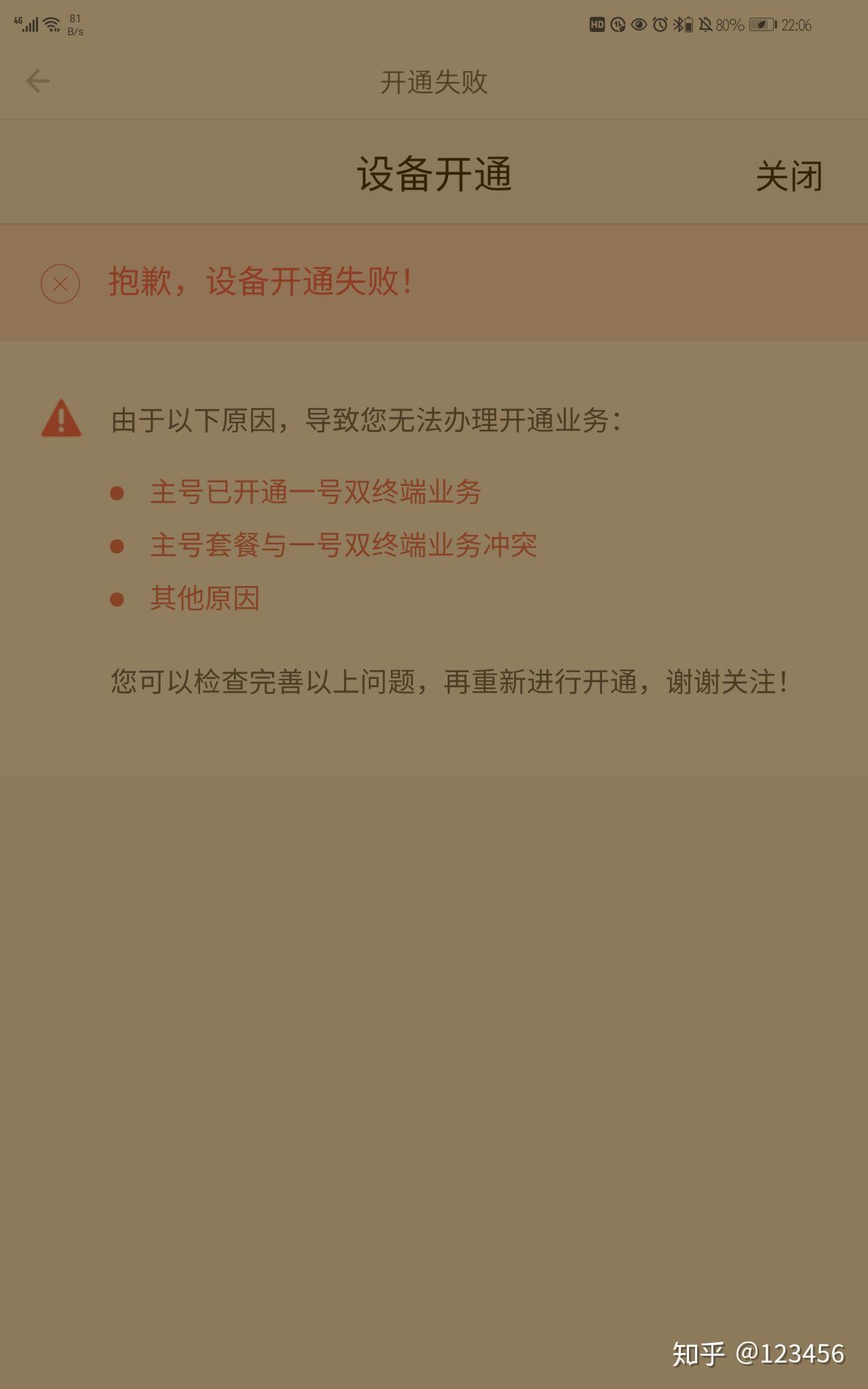Viewport: 868px width, 1389px height.
Task: Tap 关闭 to close device activation
Action: pyautogui.click(x=789, y=176)
